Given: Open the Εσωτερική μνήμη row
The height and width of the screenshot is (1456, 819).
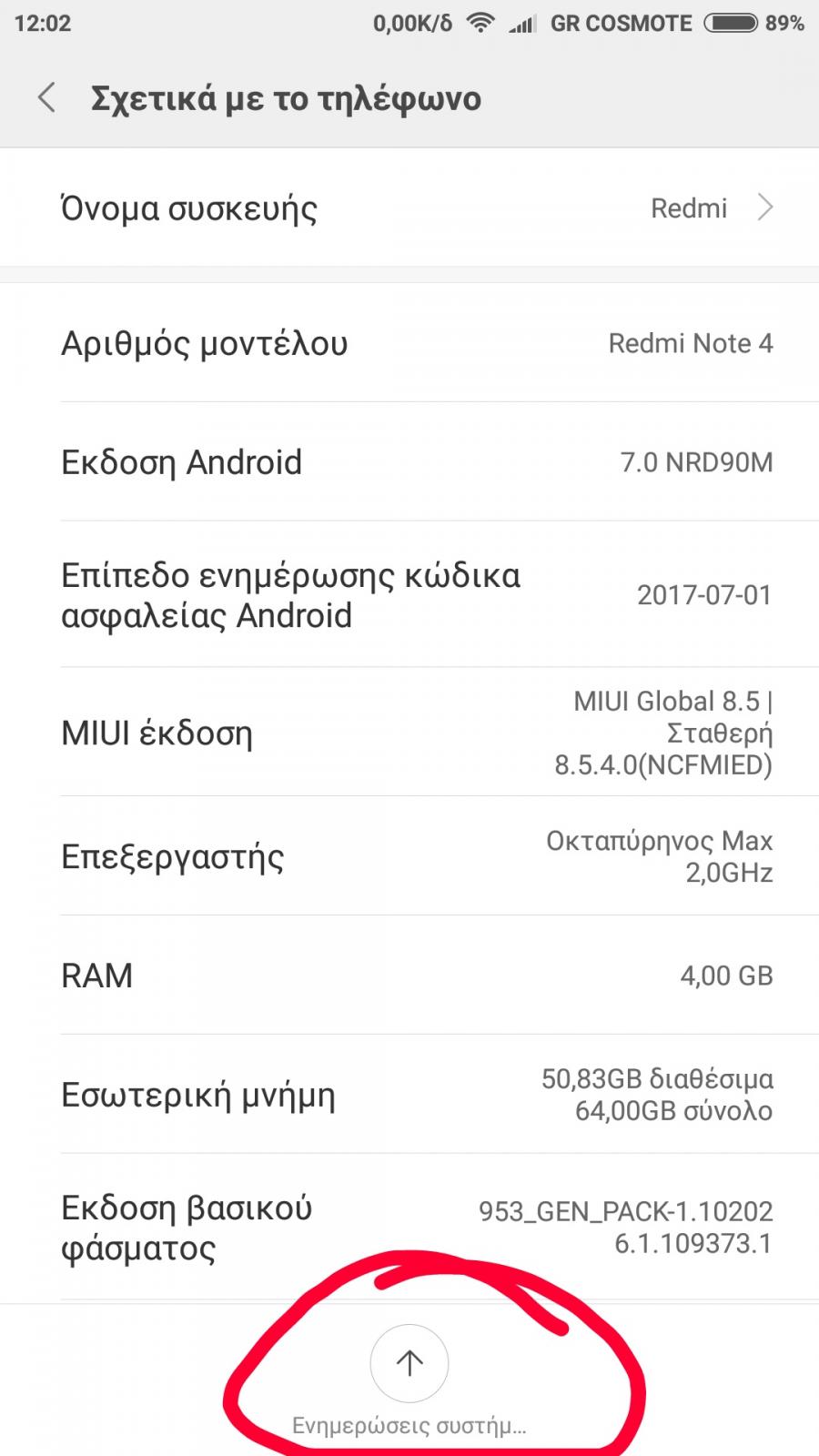Looking at the screenshot, I should click(409, 1095).
